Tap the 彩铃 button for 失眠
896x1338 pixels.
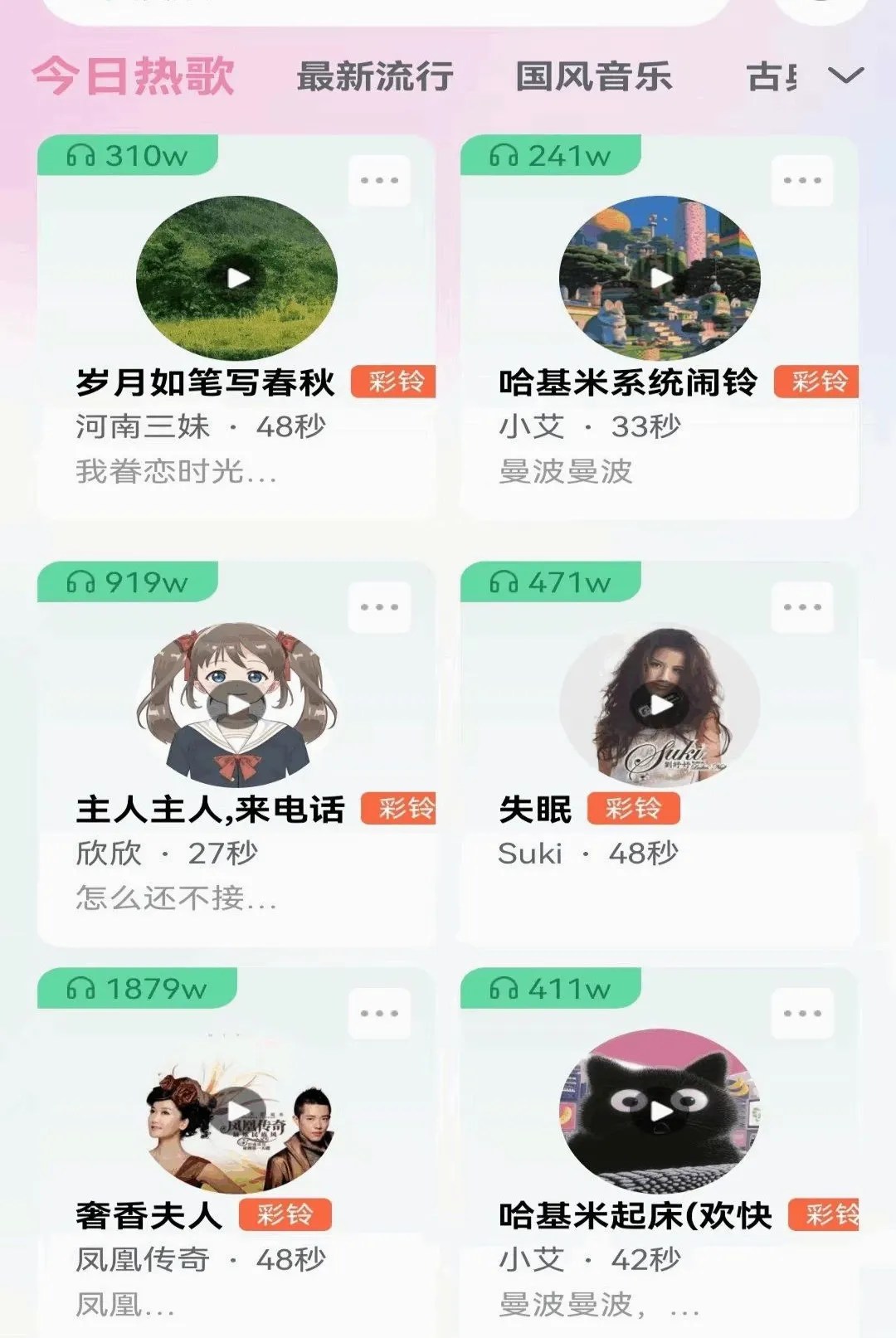pos(633,809)
